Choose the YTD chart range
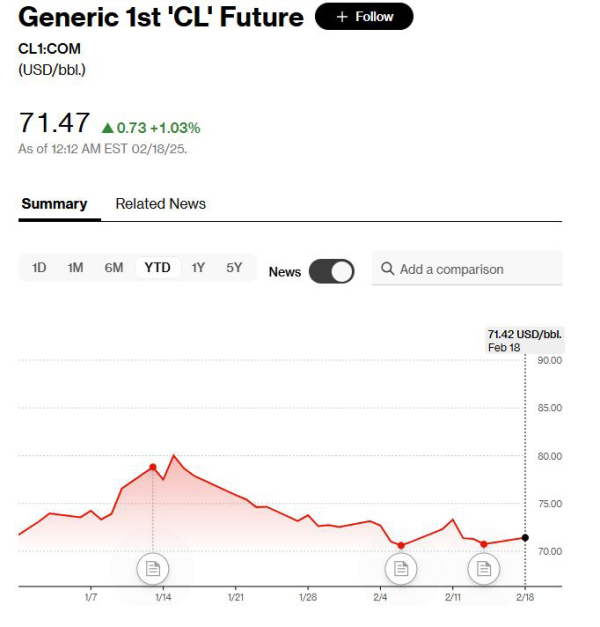The width and height of the screenshot is (600, 627). click(157, 267)
